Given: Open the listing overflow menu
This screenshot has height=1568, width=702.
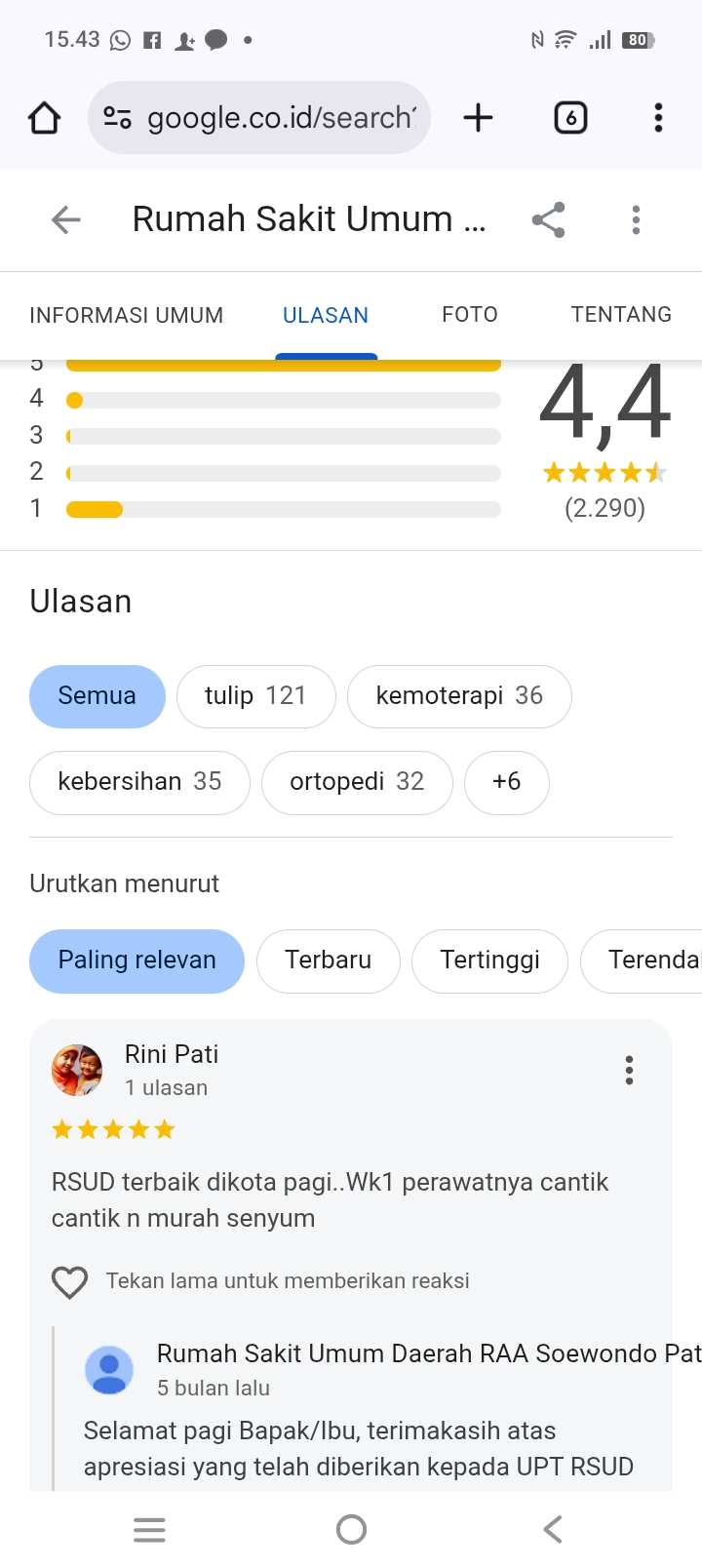Looking at the screenshot, I should point(636,219).
